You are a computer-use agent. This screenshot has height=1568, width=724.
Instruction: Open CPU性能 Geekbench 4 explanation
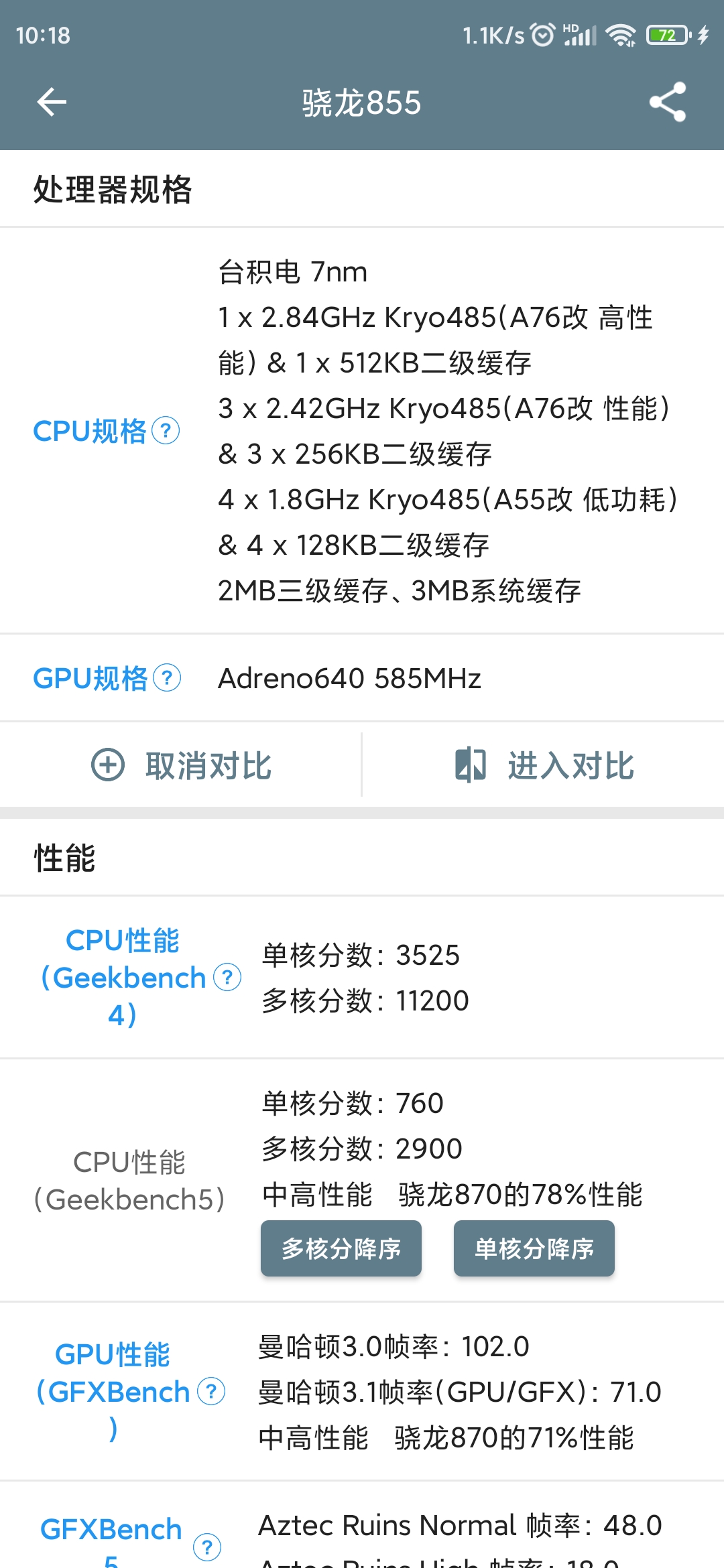click(x=141, y=978)
